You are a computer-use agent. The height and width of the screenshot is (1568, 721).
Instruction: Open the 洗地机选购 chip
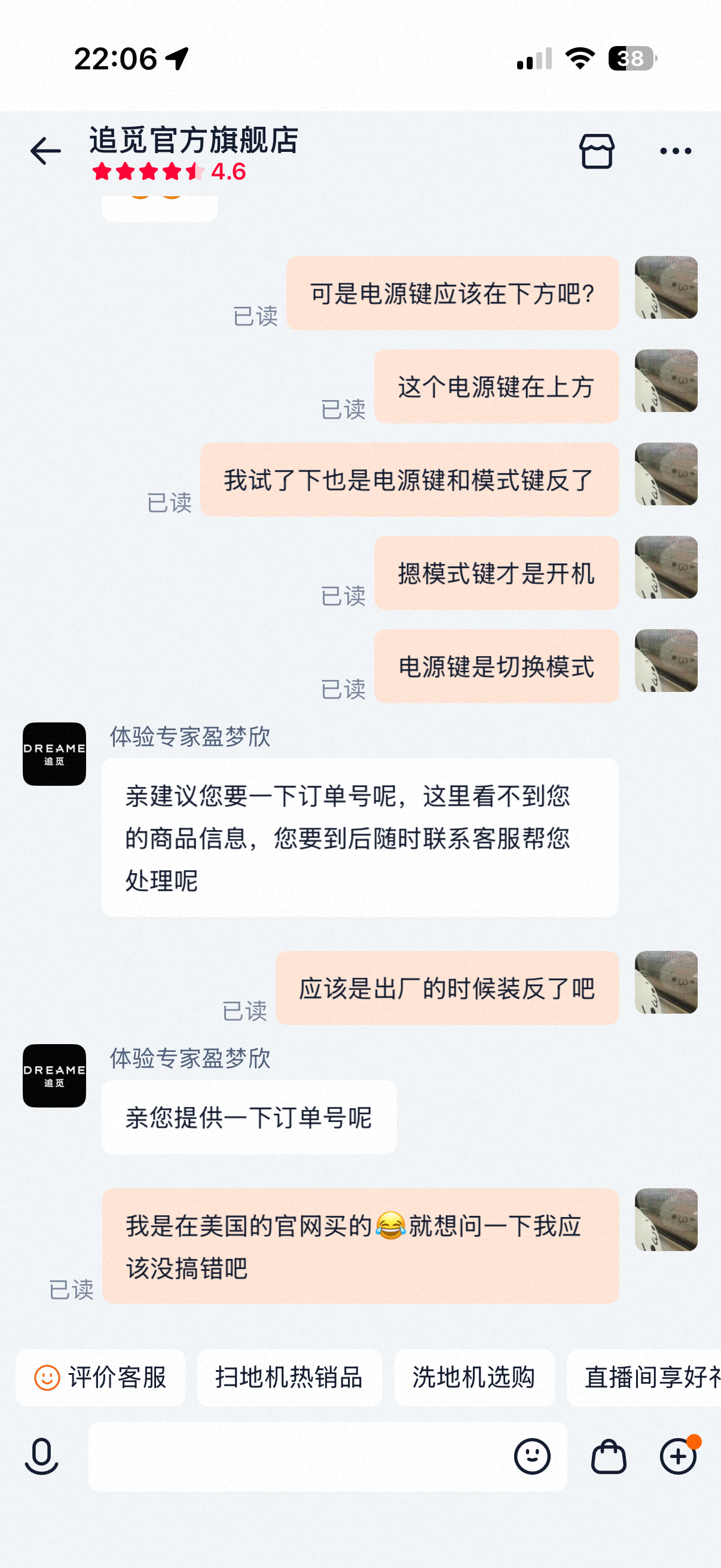pyautogui.click(x=474, y=1377)
